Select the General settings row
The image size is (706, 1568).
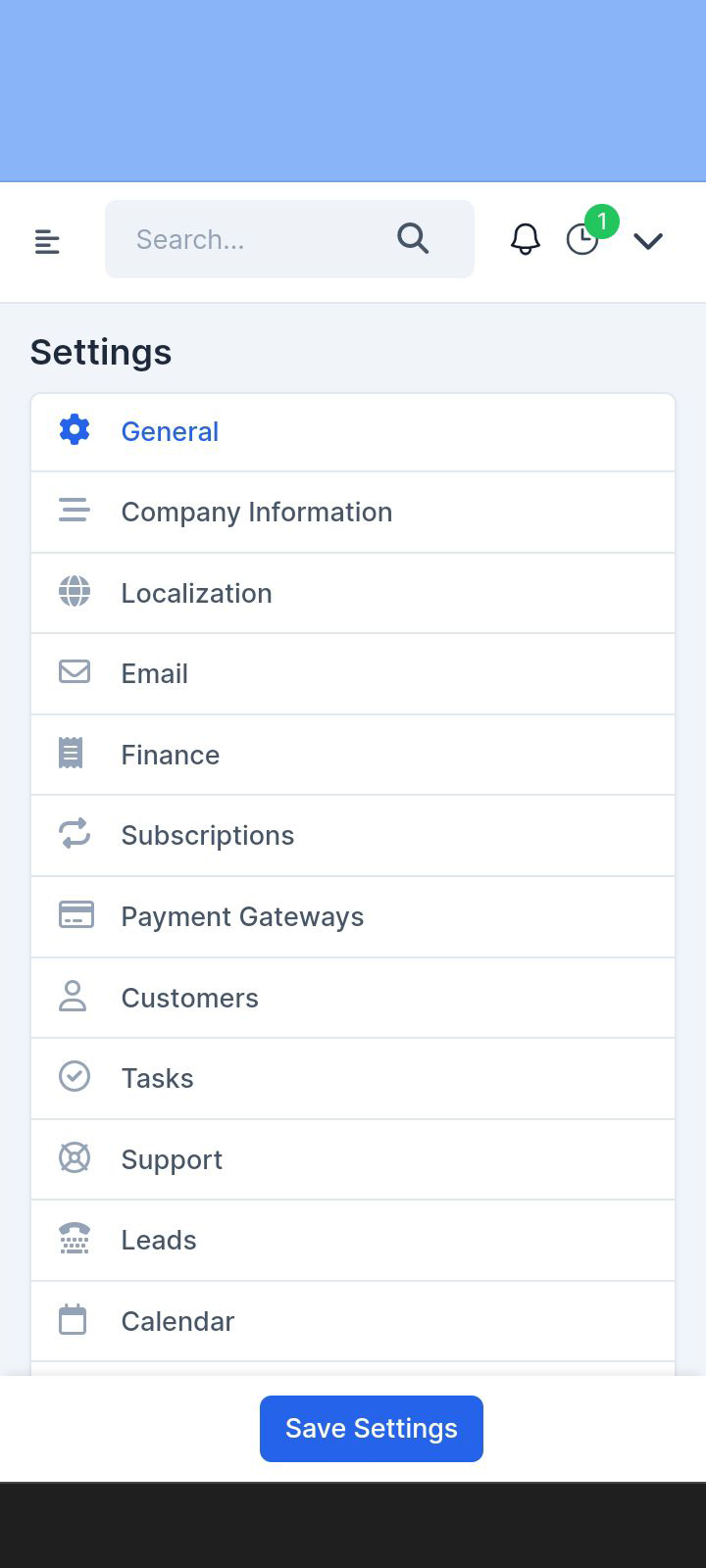pyautogui.click(x=353, y=432)
